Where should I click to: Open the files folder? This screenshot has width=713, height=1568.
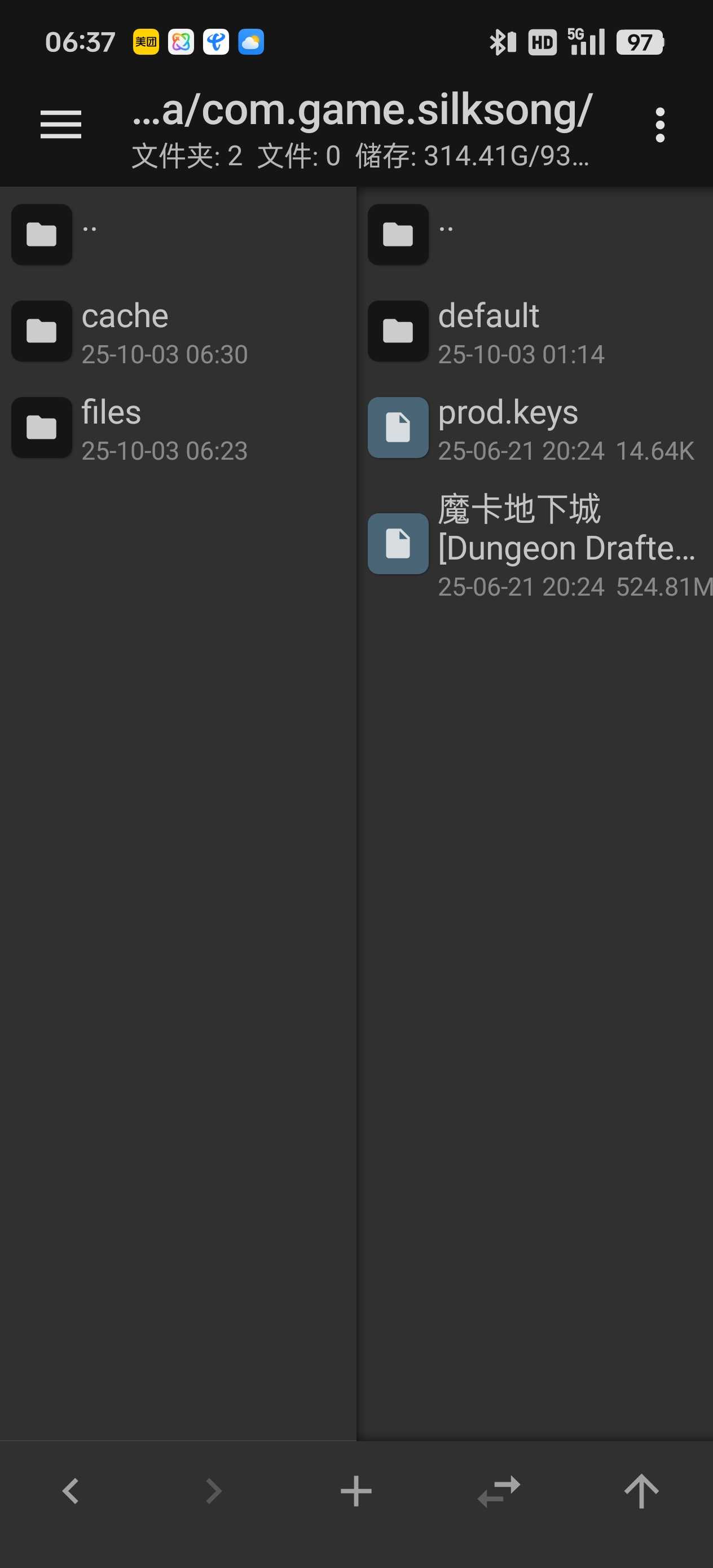pos(112,428)
